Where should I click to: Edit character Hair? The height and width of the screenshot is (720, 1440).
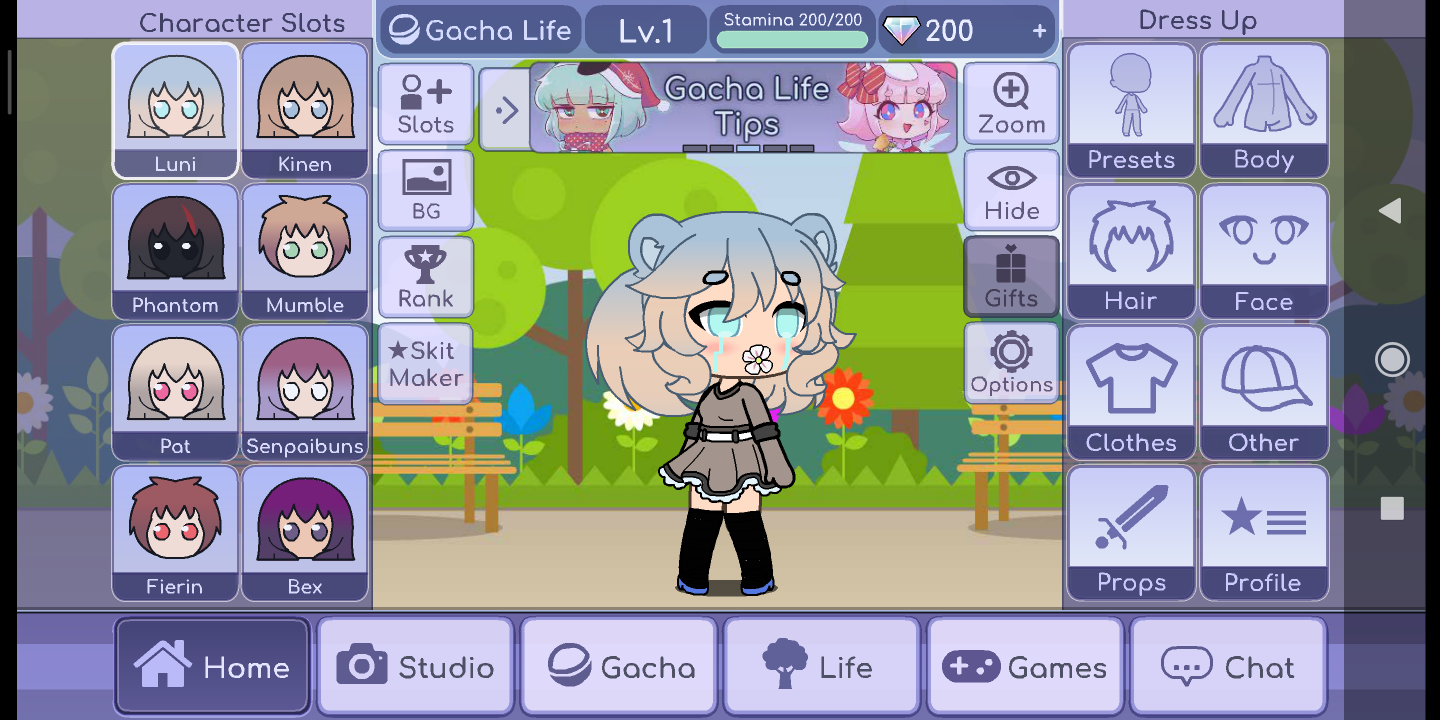pyautogui.click(x=1131, y=251)
